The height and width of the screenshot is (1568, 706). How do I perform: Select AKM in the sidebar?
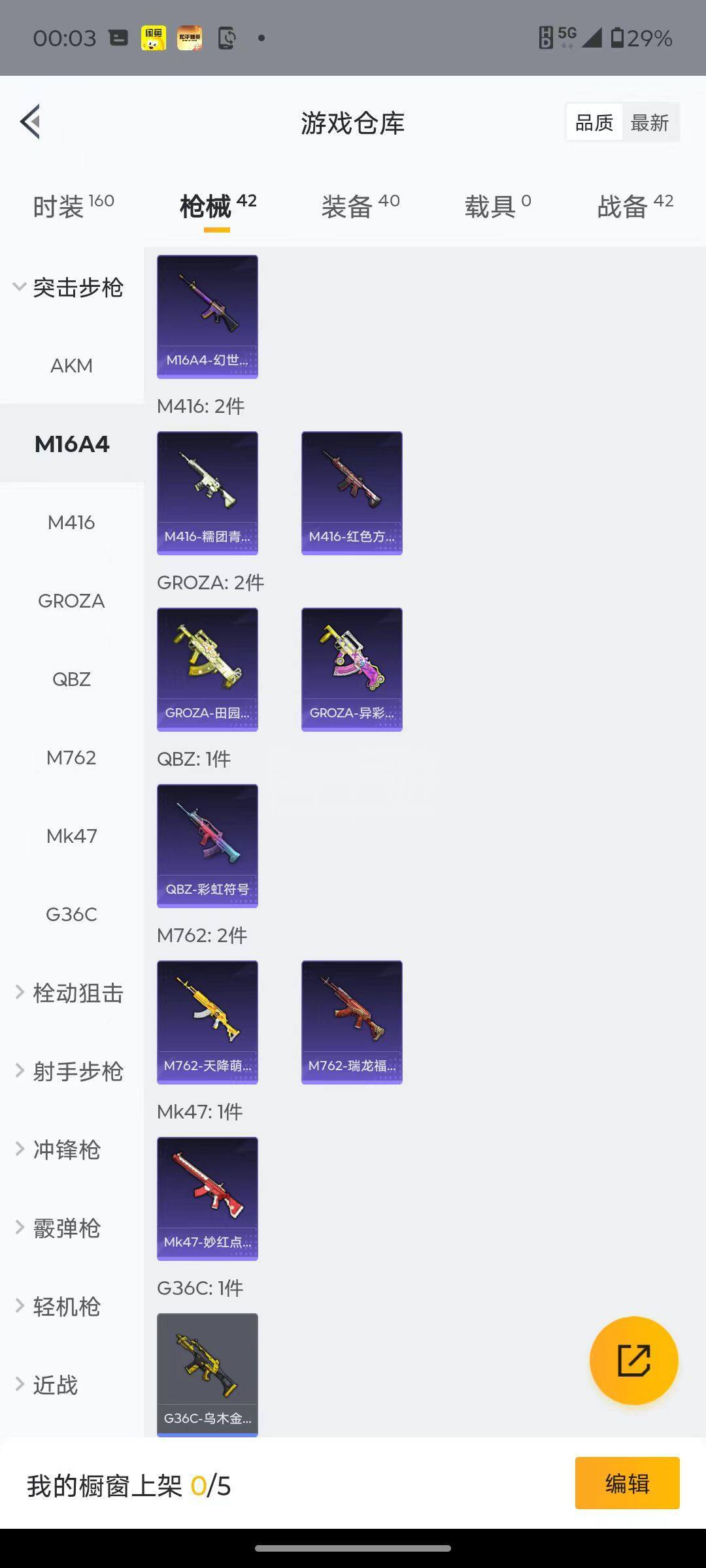point(71,365)
